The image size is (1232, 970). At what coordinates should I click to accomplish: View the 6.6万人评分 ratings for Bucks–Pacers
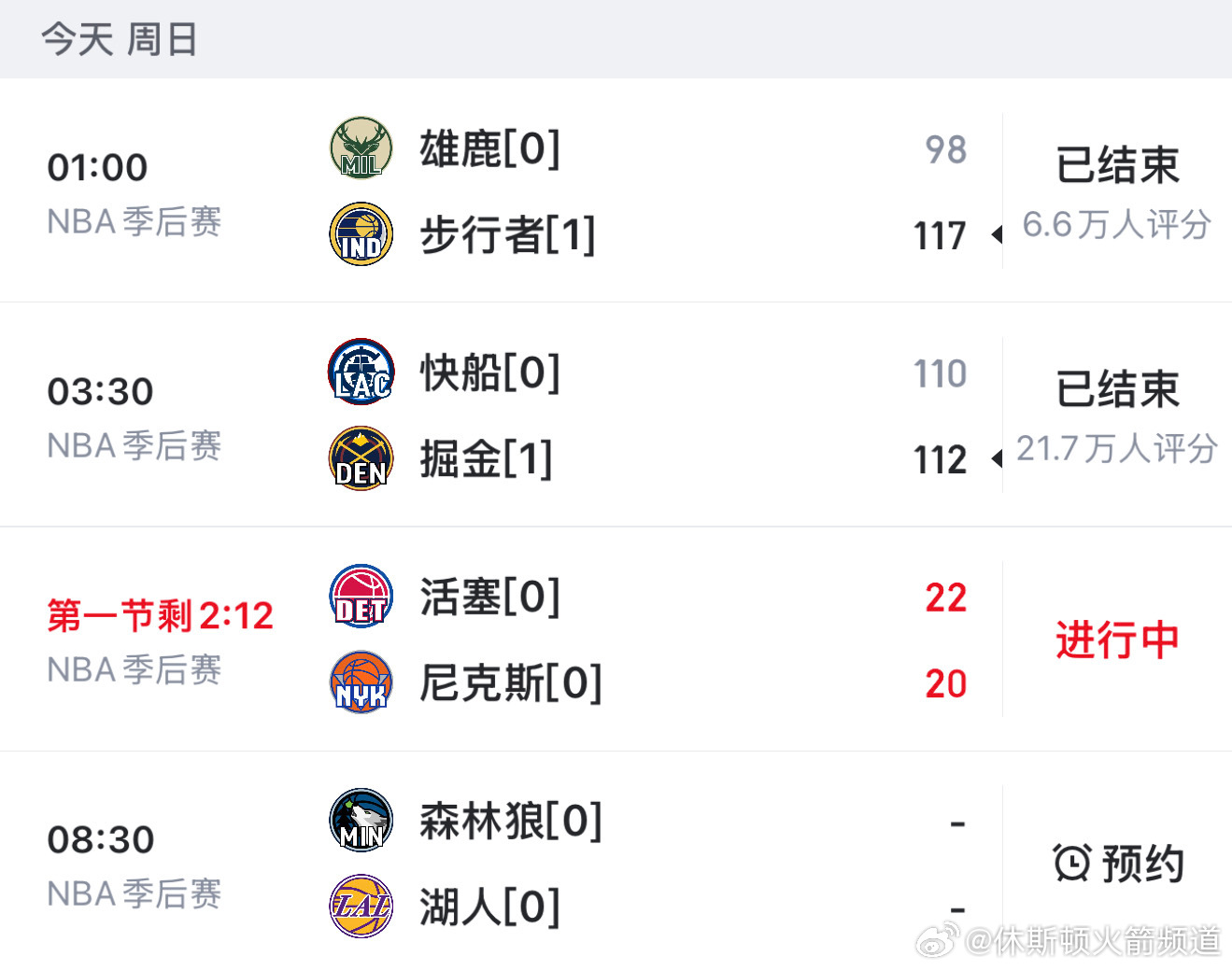tap(1116, 225)
